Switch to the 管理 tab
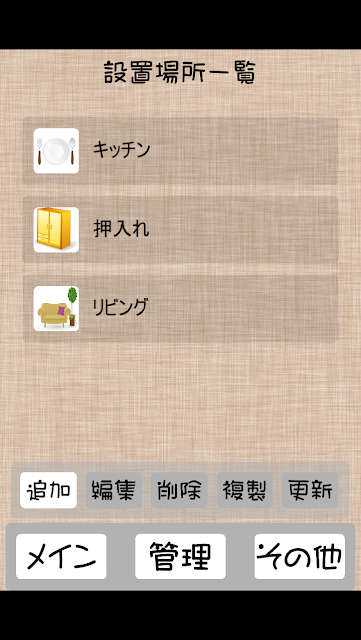361x640 pixels. pyautogui.click(x=180, y=556)
